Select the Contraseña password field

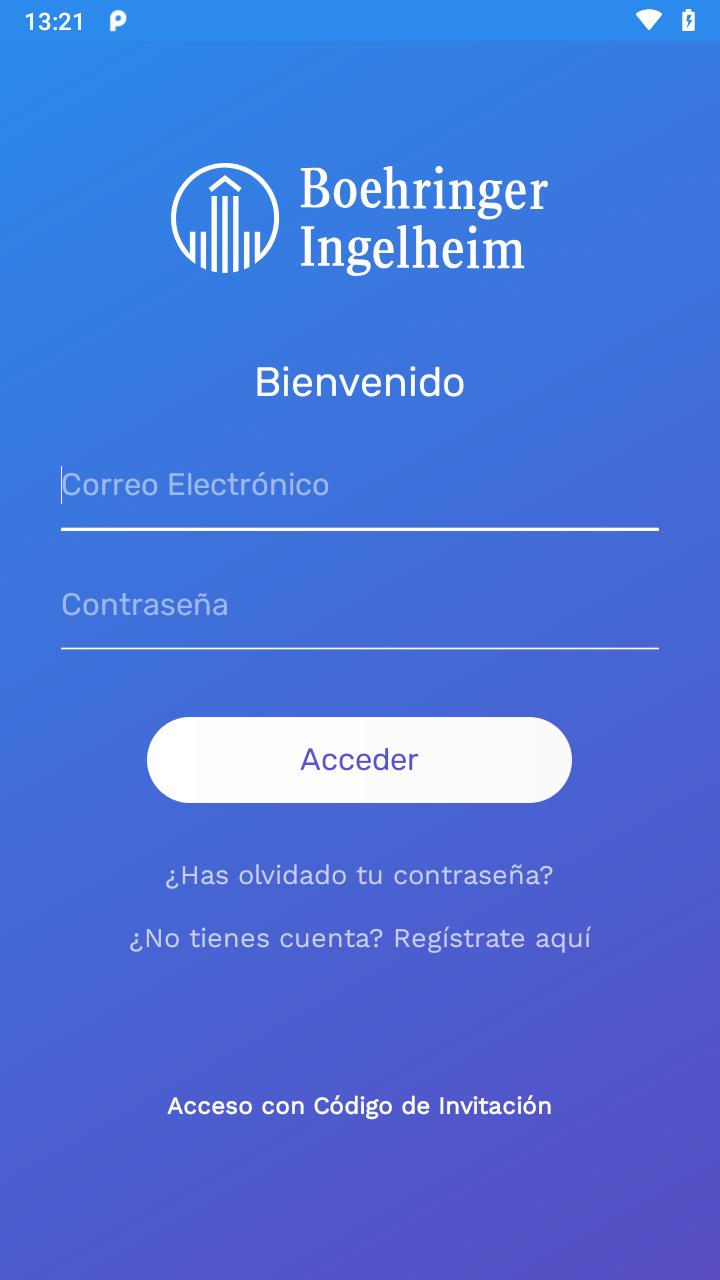(x=360, y=604)
